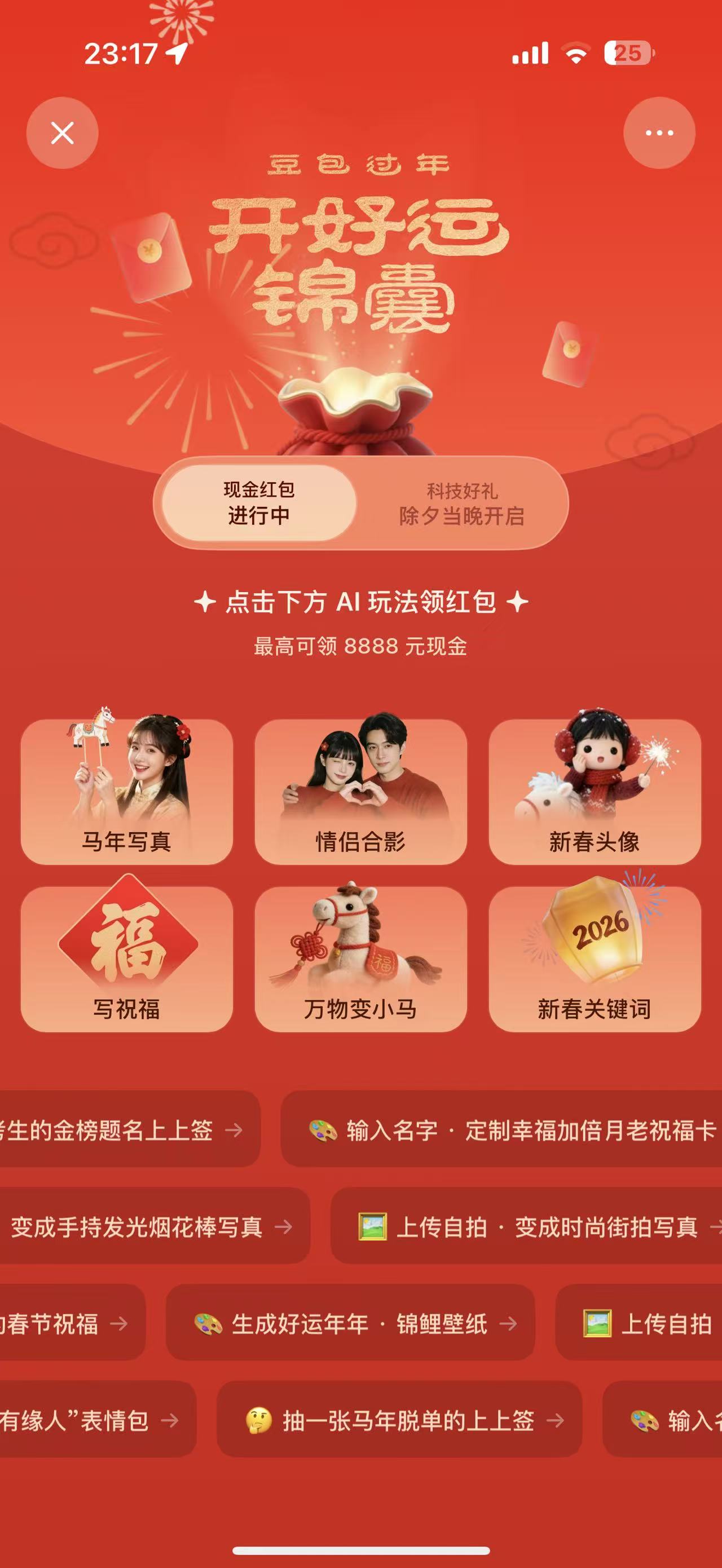Viewport: 722px width, 1568px height.
Task: Switch to the 科技好礼 tab
Action: (x=461, y=504)
